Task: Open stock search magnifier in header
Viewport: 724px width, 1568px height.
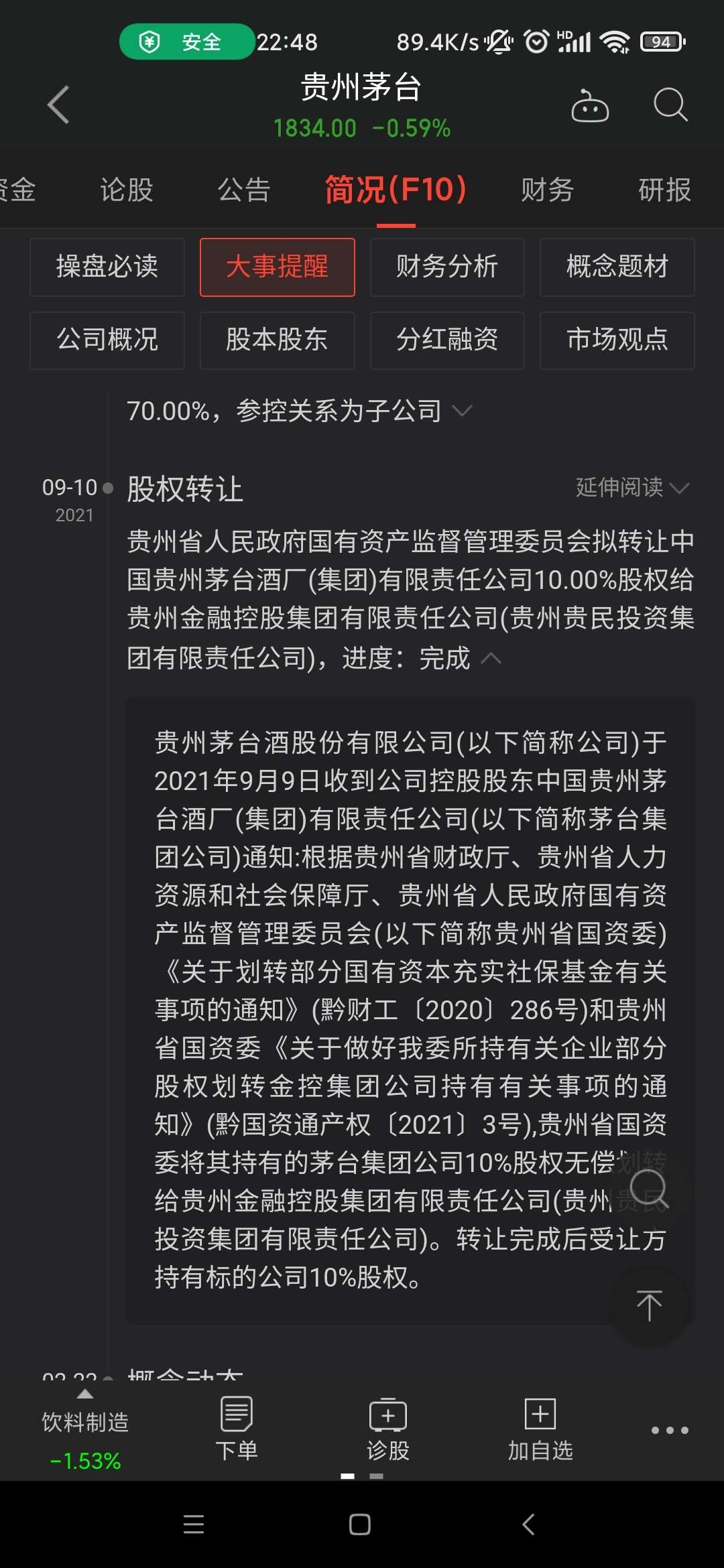Action: pos(670,105)
